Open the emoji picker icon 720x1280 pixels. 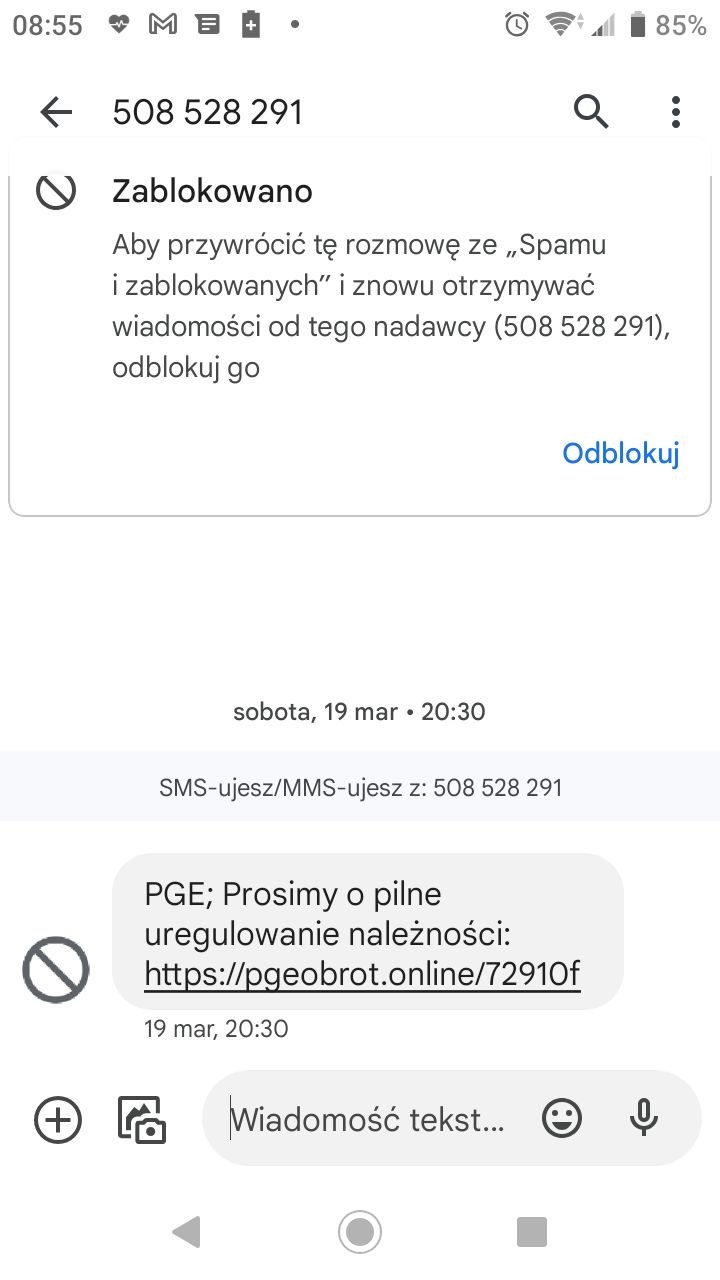(562, 1119)
